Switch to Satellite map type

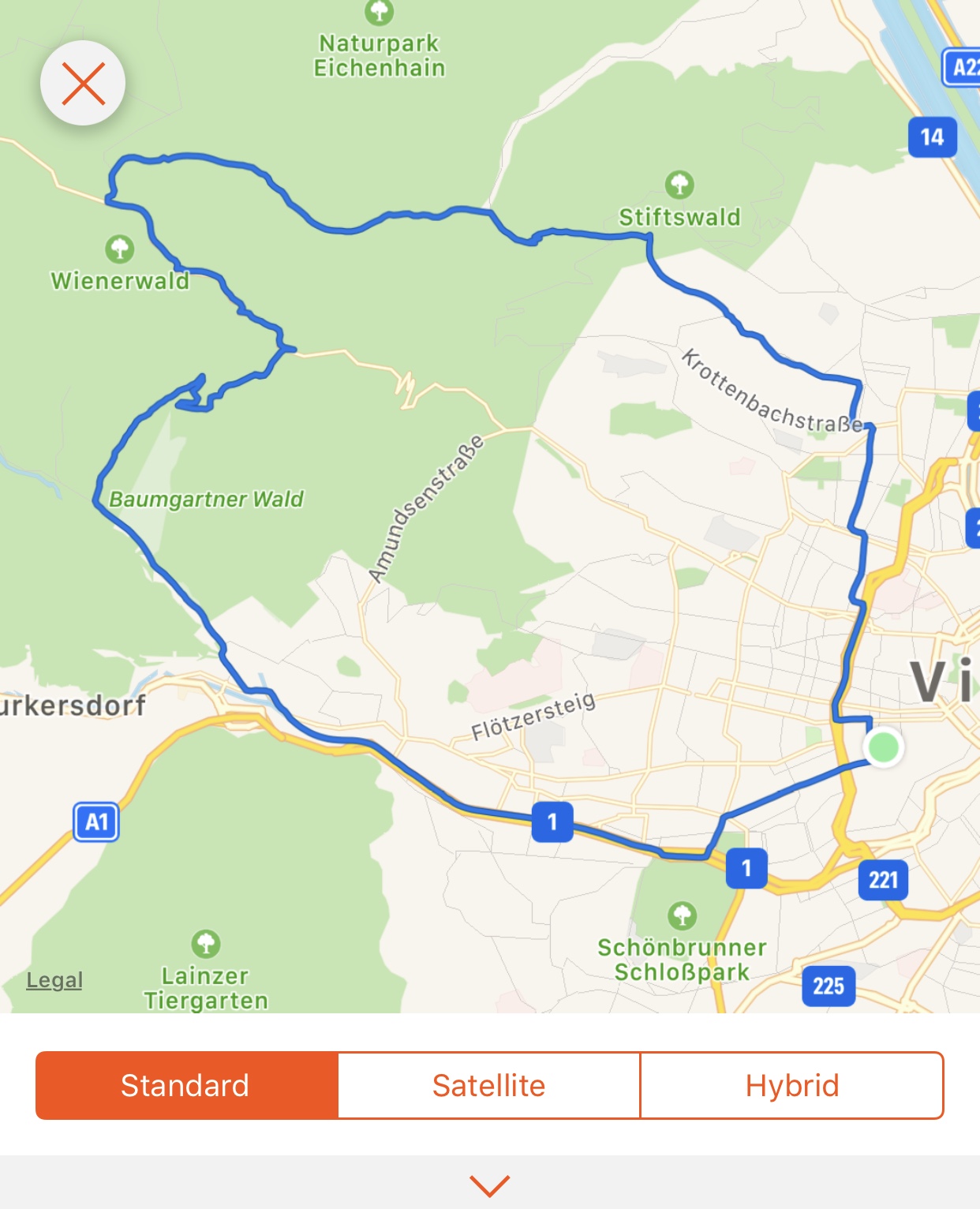point(488,1085)
